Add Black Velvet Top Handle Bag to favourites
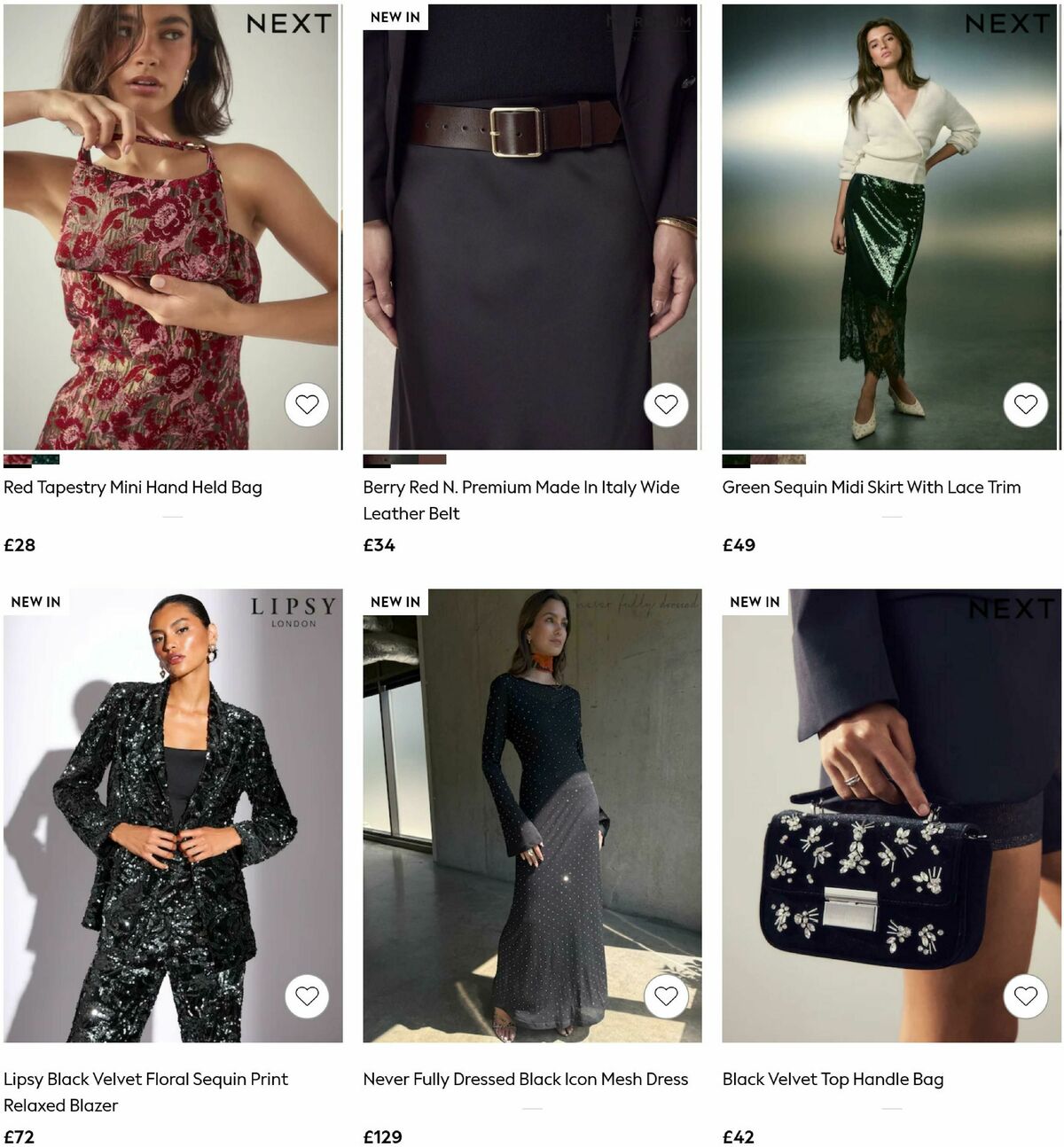Viewport: 1064px width, 1147px height. point(1025,996)
